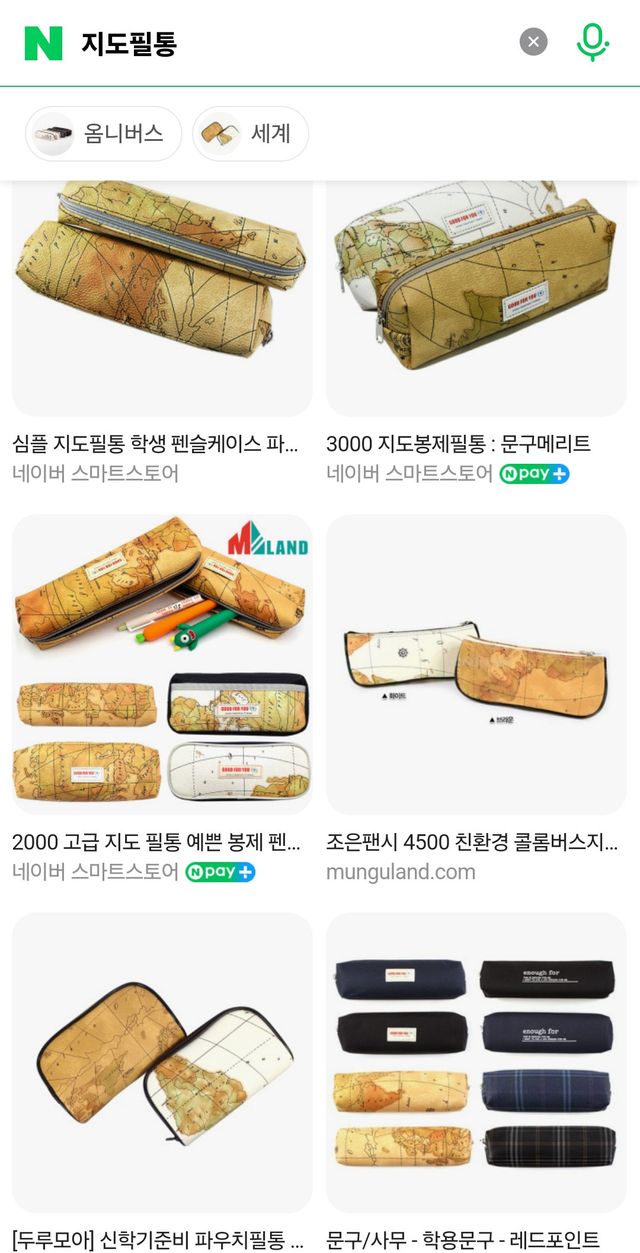The image size is (640, 1253).
Task: Select the 세계 filter chip
Action: click(x=250, y=134)
